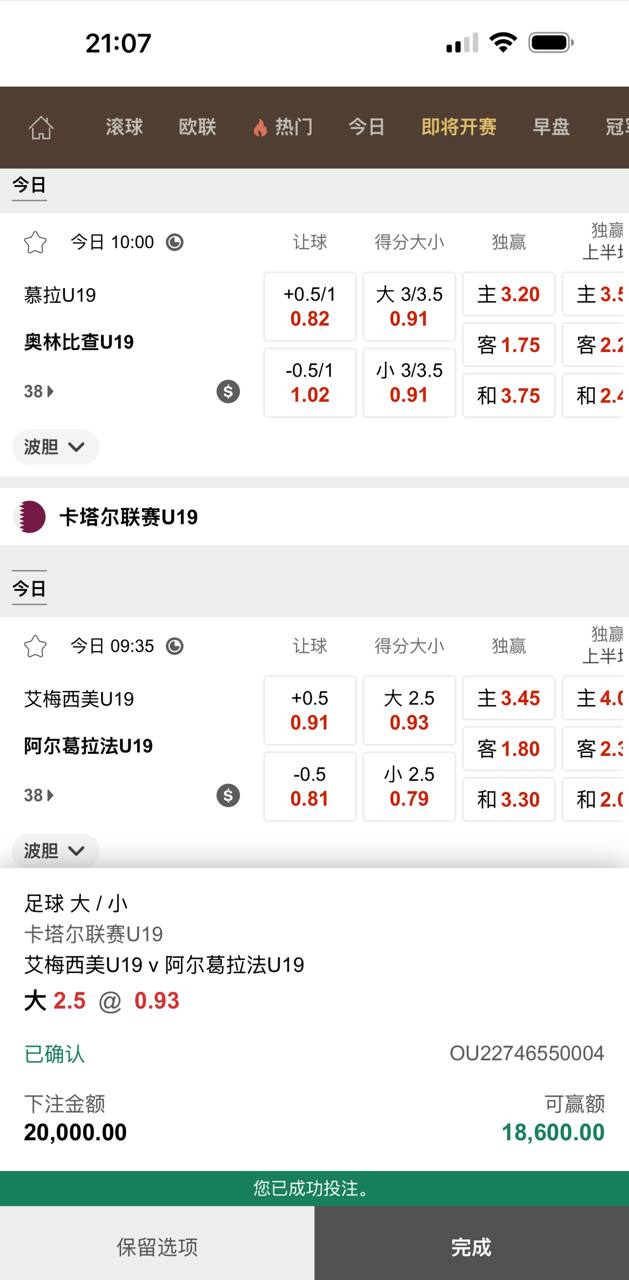The image size is (629, 1280).
Task: Tap cash-out icon for 阿尔葛拉法U19 match
Action: 228,795
